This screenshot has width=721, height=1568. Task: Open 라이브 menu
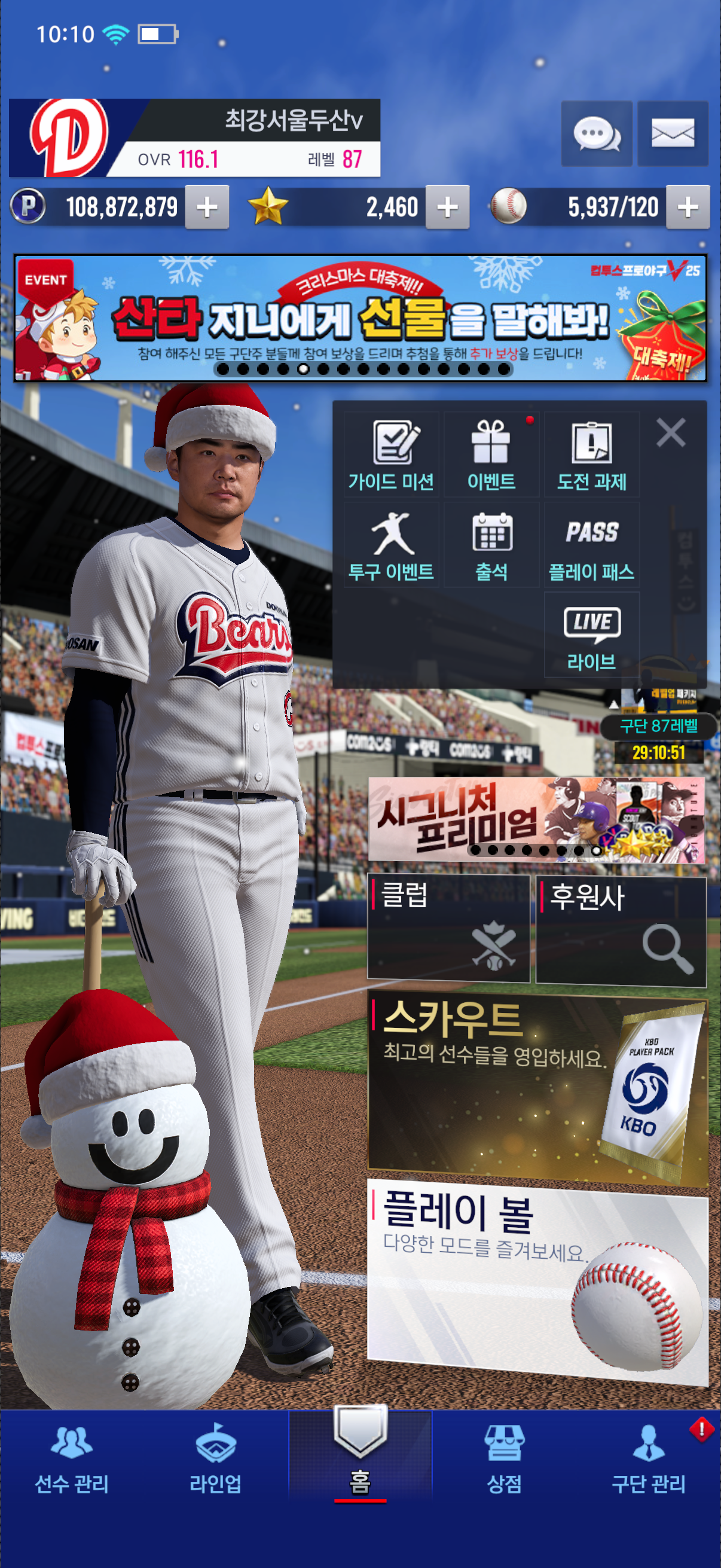click(591, 636)
